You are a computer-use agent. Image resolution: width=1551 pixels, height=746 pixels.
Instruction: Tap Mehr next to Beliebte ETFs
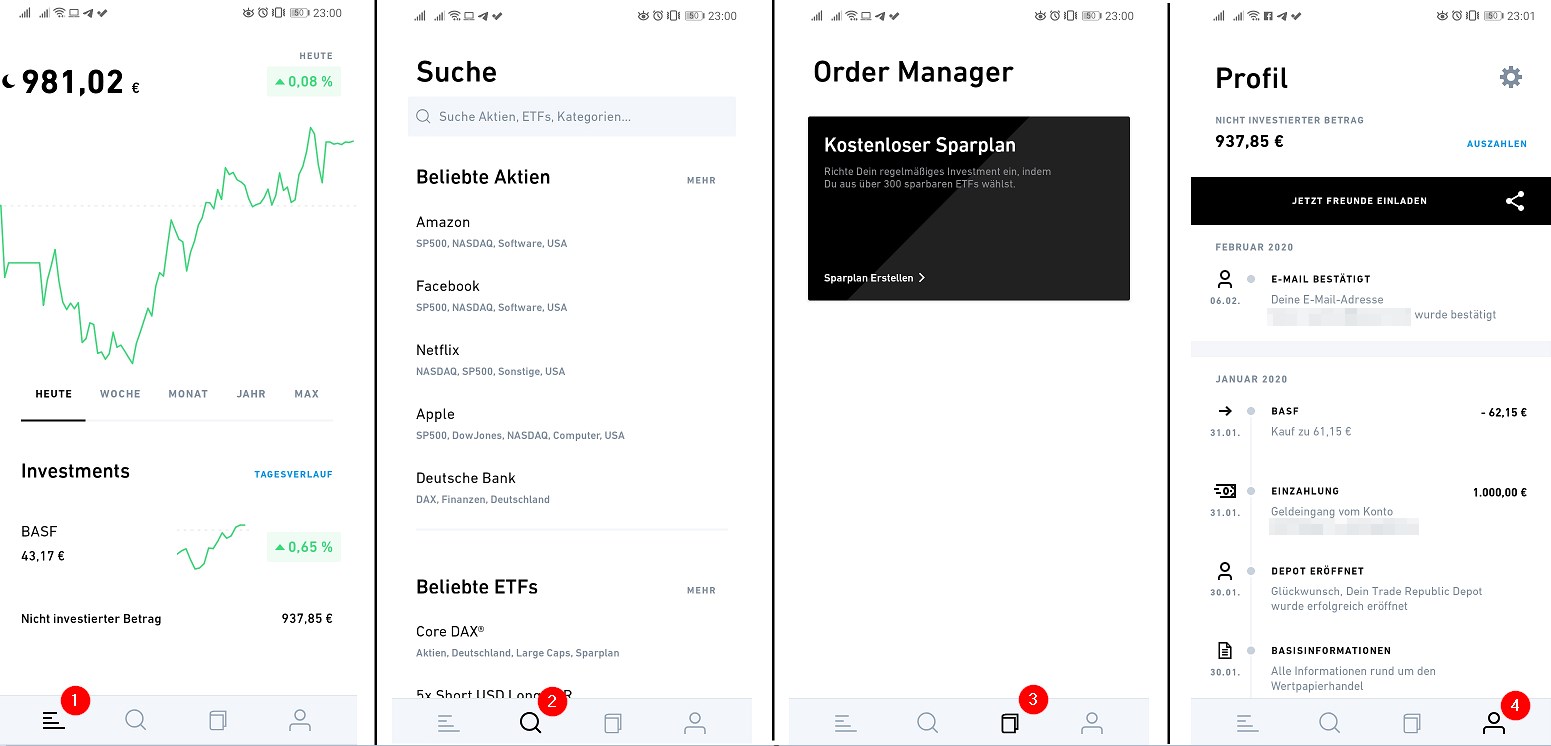pyautogui.click(x=701, y=591)
